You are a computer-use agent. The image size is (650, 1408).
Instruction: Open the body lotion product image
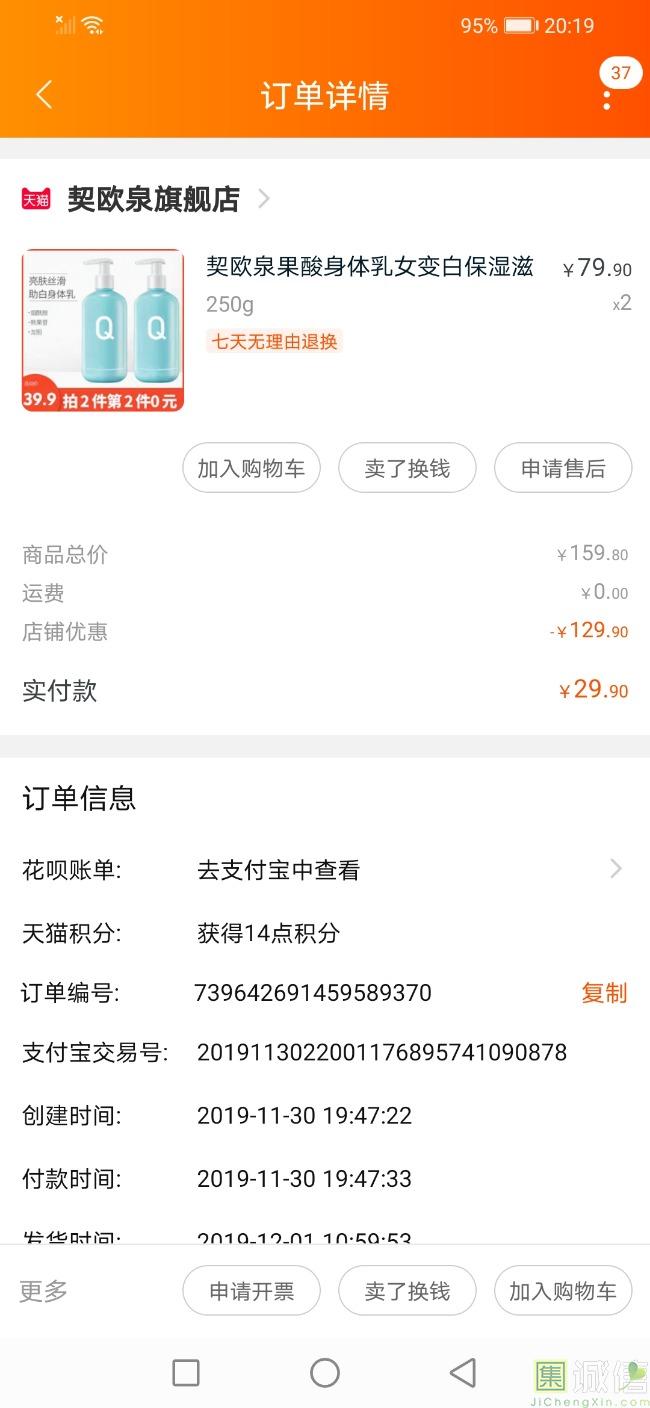coord(103,331)
